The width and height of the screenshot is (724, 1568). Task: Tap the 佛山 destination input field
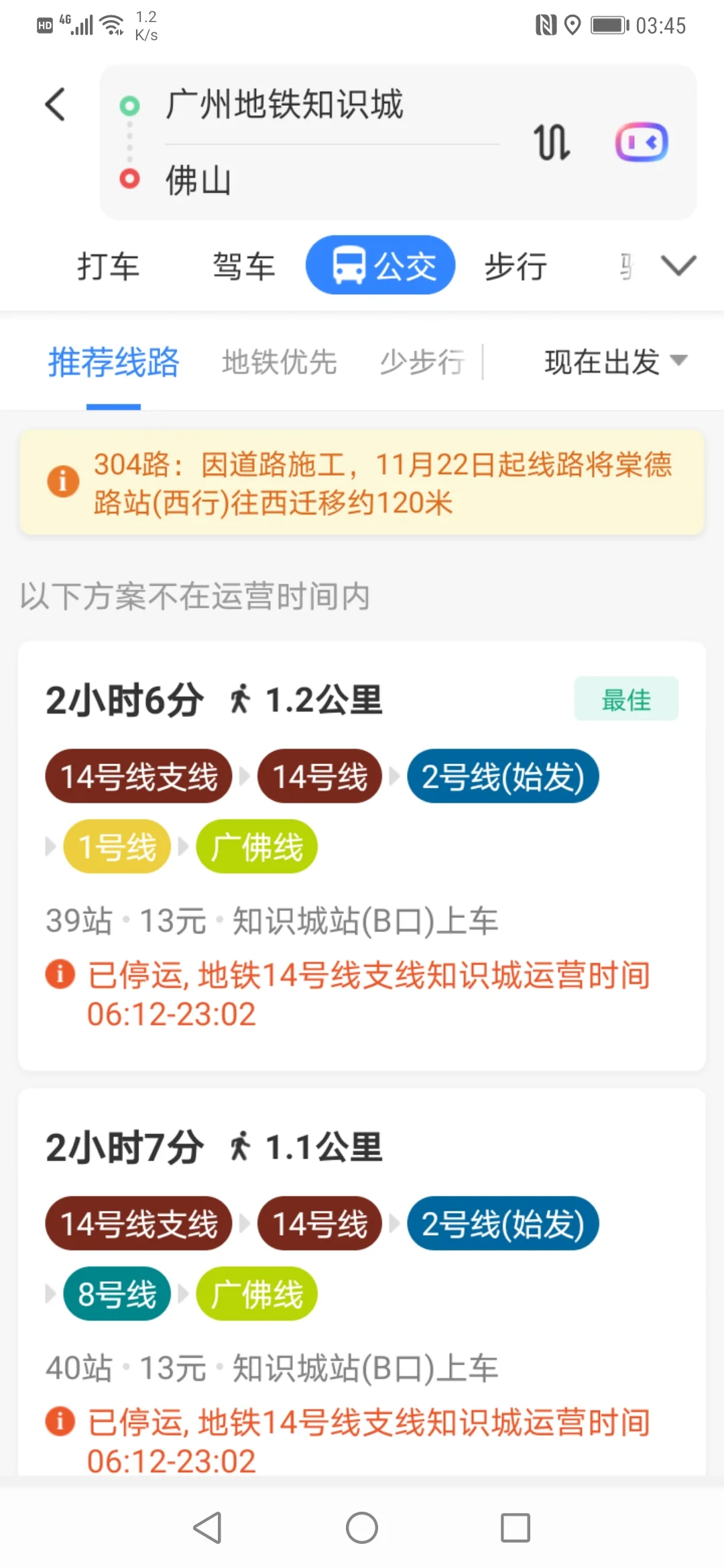click(x=302, y=181)
